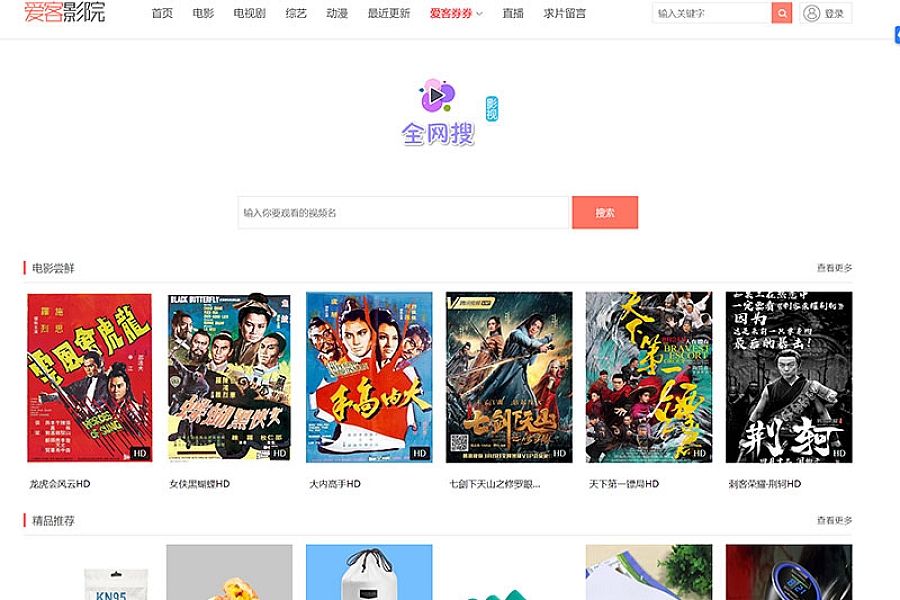Viewport: 900px width, 600px height.
Task: Open the 综艺 section
Action: coord(296,14)
